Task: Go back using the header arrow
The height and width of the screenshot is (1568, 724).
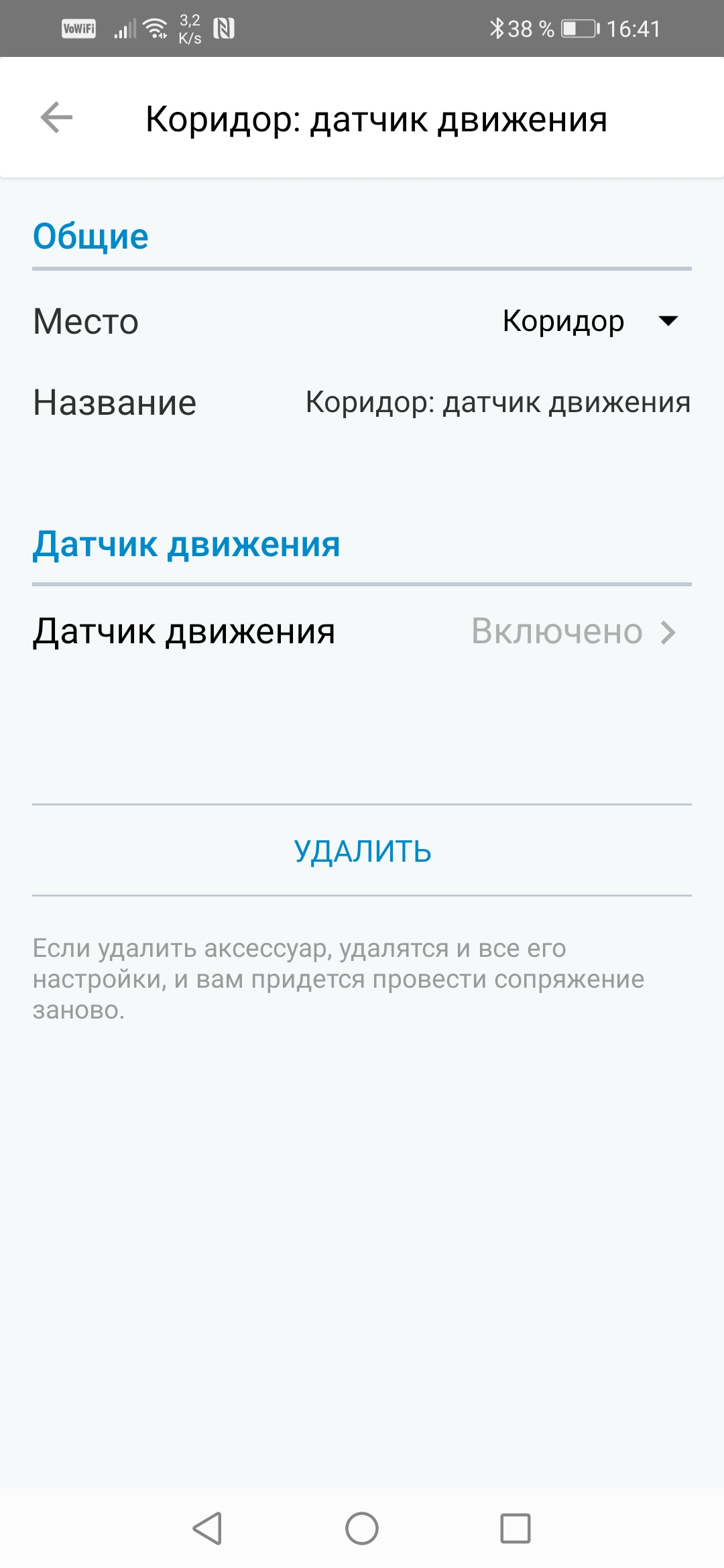Action: tap(56, 118)
